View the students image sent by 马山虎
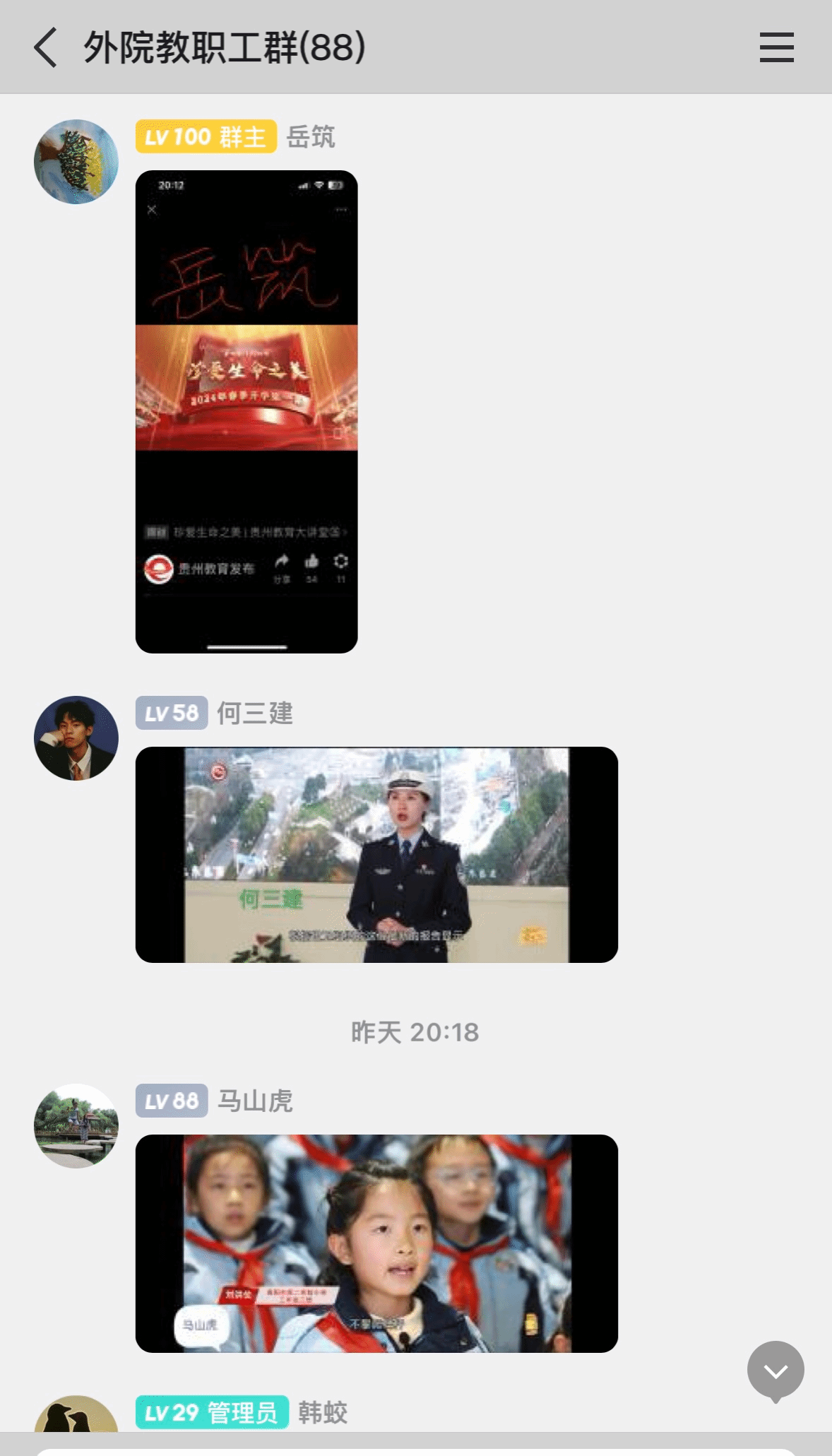The image size is (832, 1456). pyautogui.click(x=376, y=1243)
